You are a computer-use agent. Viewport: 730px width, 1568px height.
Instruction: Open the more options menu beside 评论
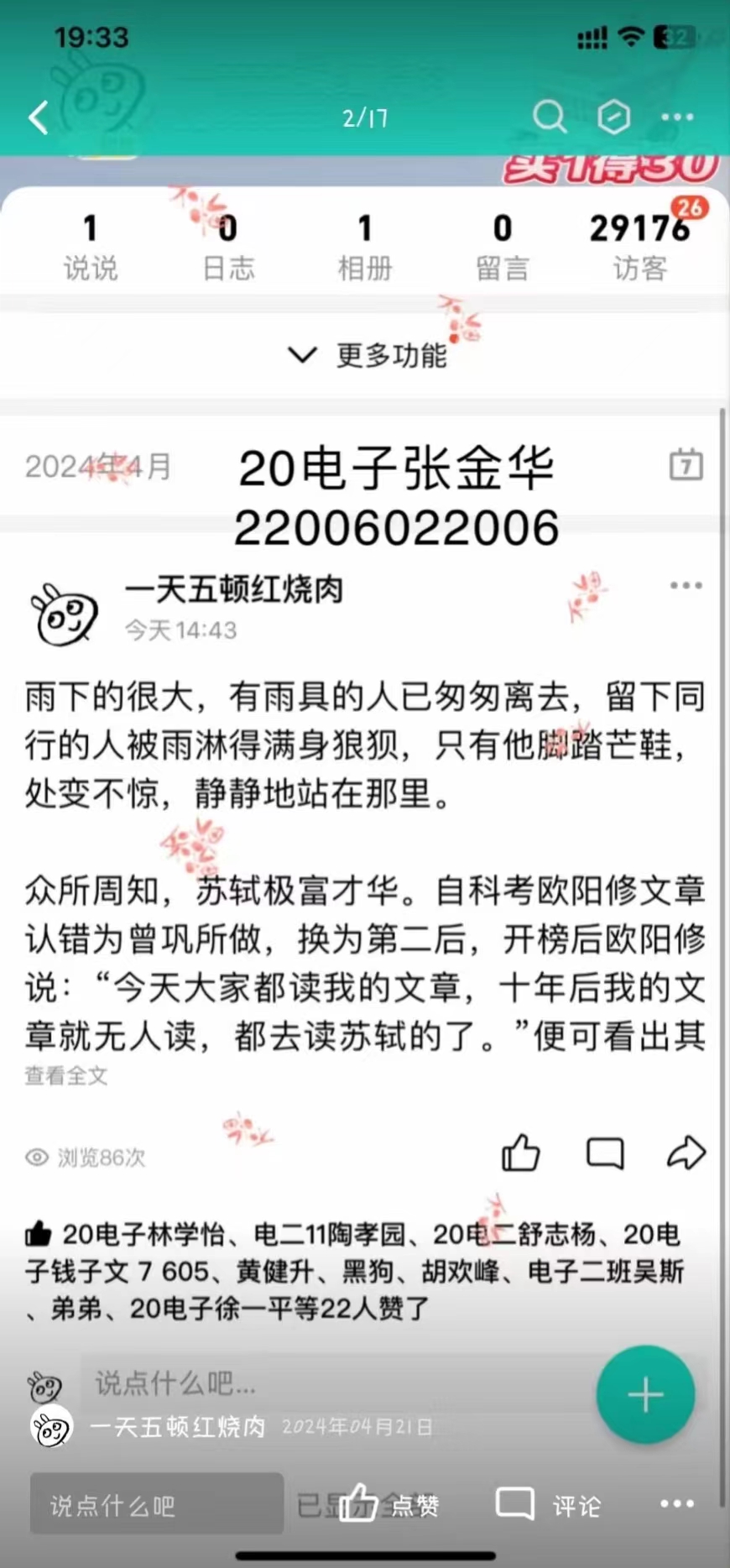coord(676,1503)
